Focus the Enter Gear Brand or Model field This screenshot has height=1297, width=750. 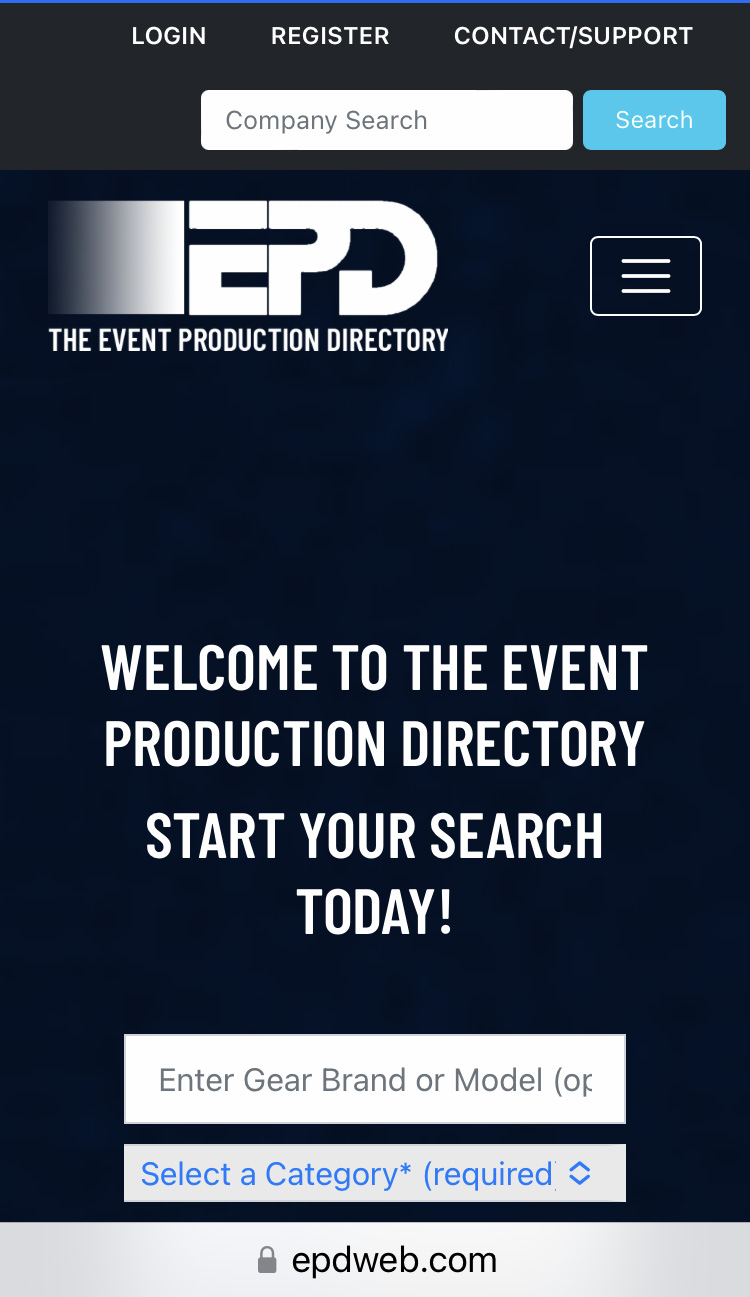point(375,1079)
